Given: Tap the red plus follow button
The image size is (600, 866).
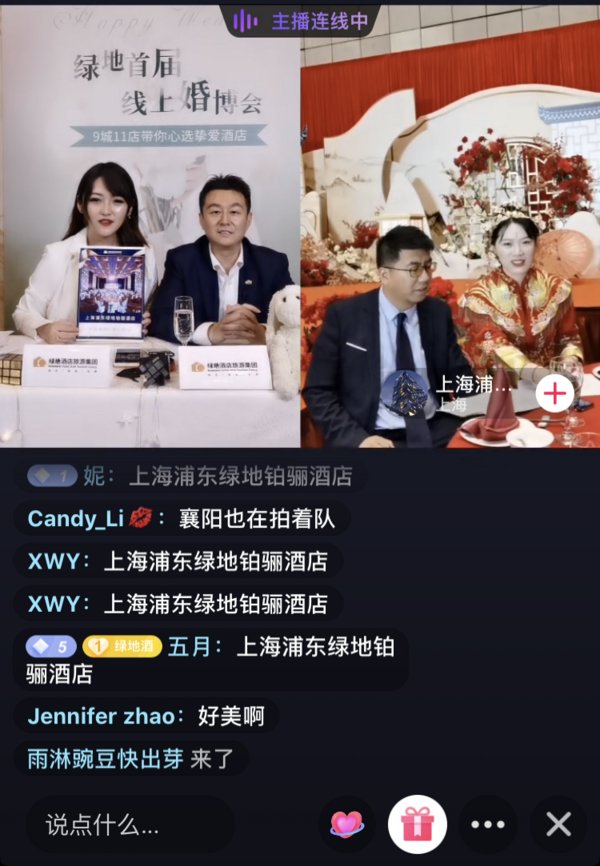Looking at the screenshot, I should pos(555,394).
